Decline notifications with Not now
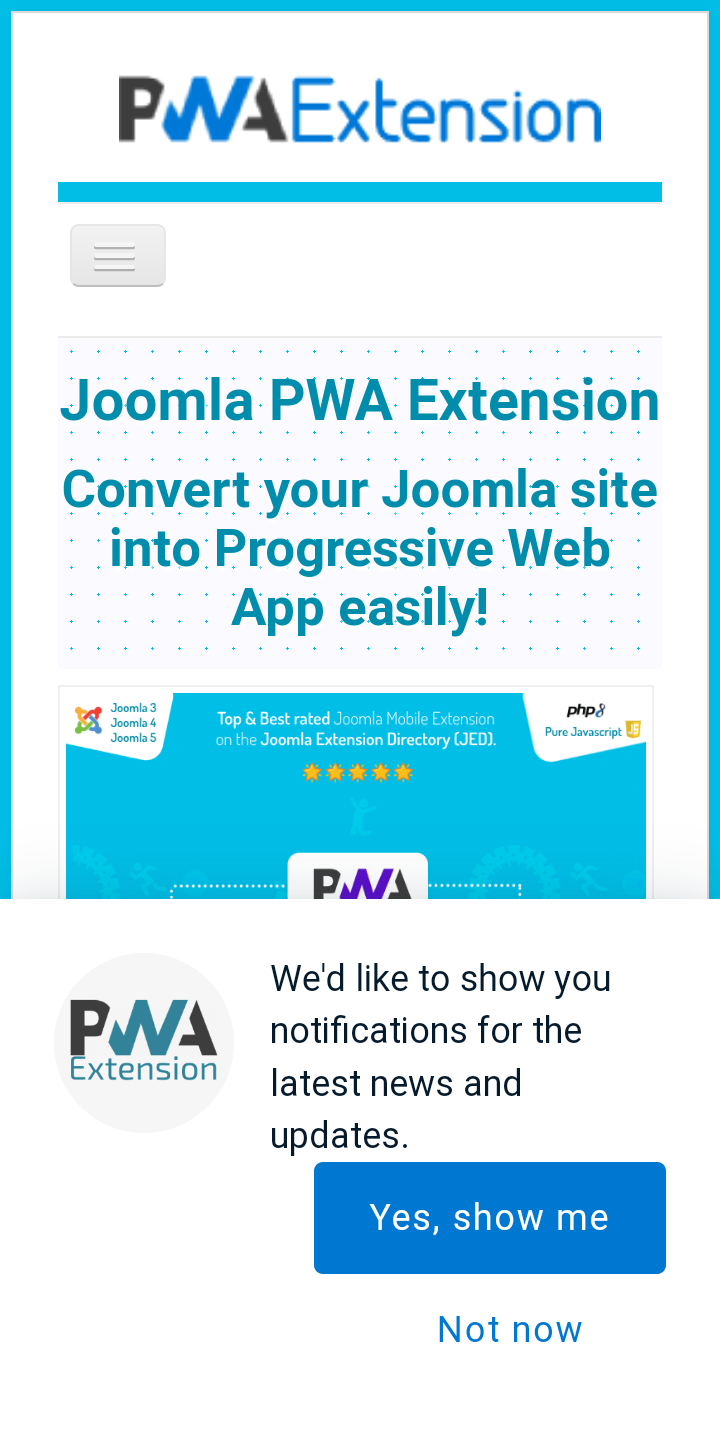The image size is (720, 1440). click(x=510, y=1329)
